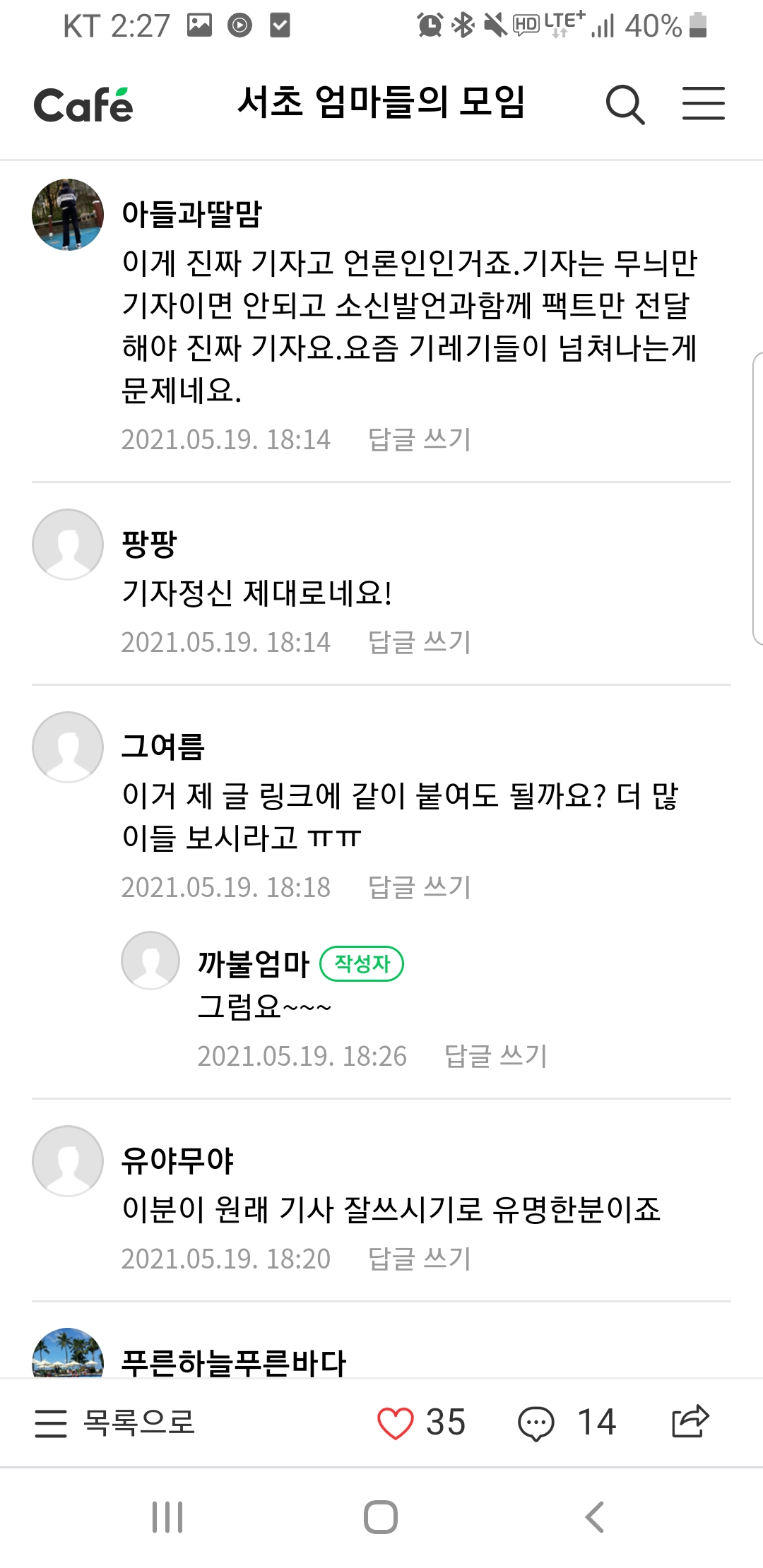Go back to list via 목록으로
Image resolution: width=763 pixels, height=1568 pixels.
pyautogui.click(x=115, y=1422)
